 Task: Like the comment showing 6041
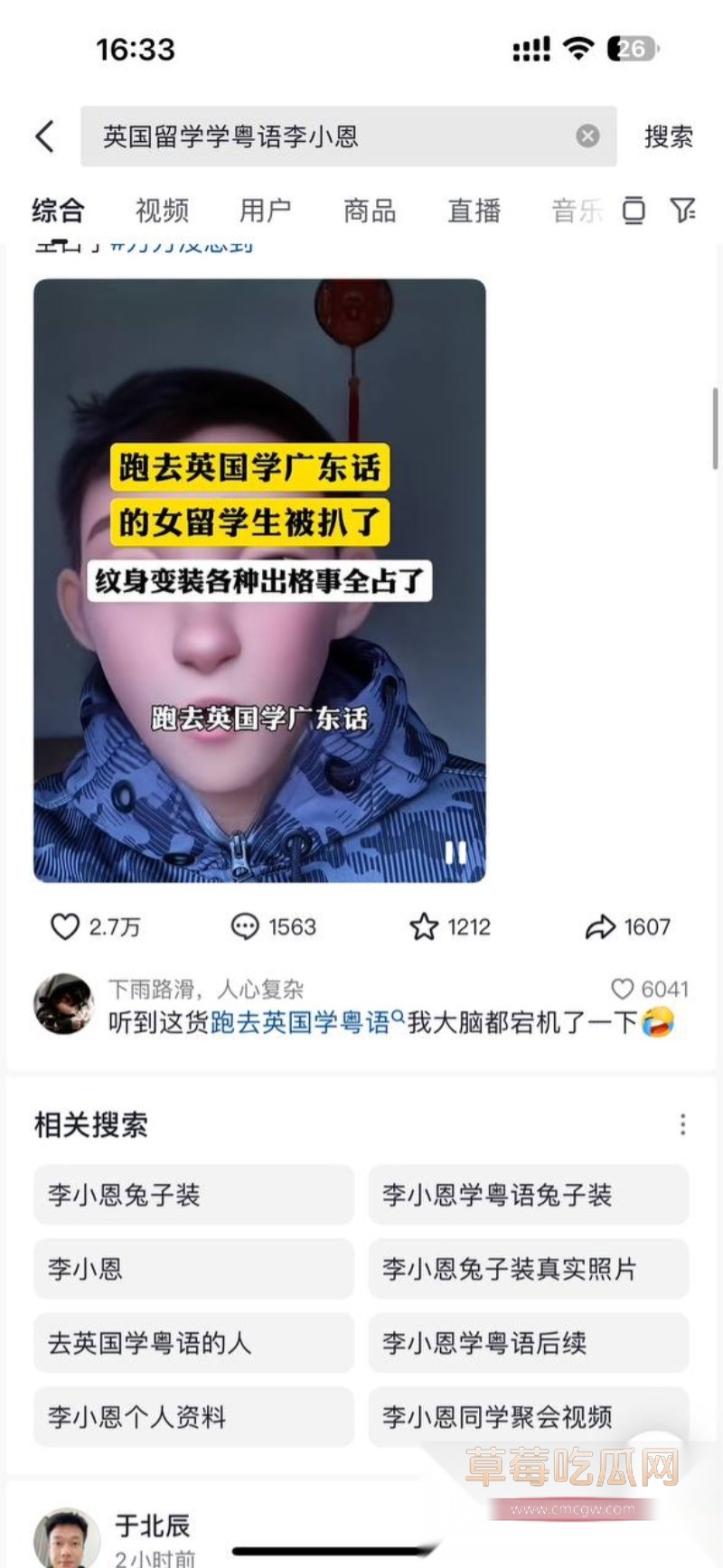(x=624, y=990)
